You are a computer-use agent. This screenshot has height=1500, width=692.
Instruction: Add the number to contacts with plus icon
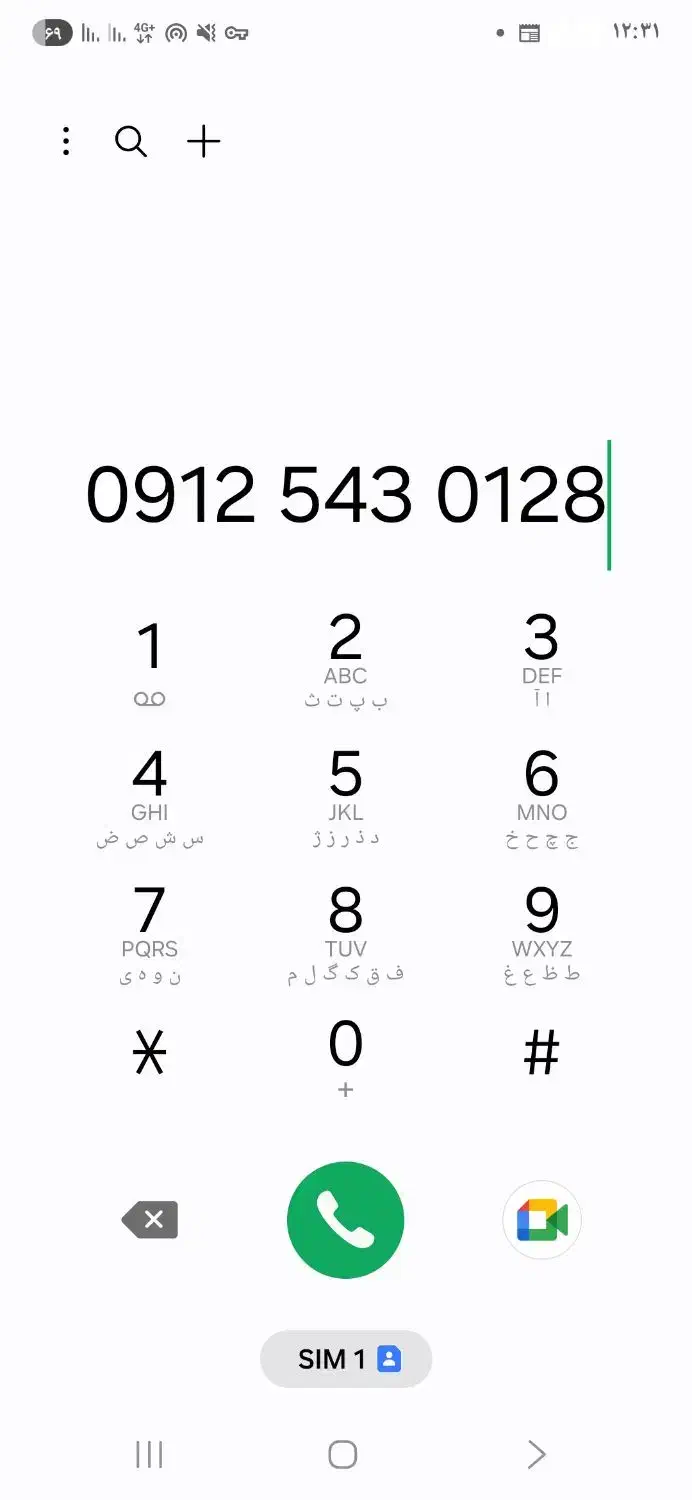point(203,142)
